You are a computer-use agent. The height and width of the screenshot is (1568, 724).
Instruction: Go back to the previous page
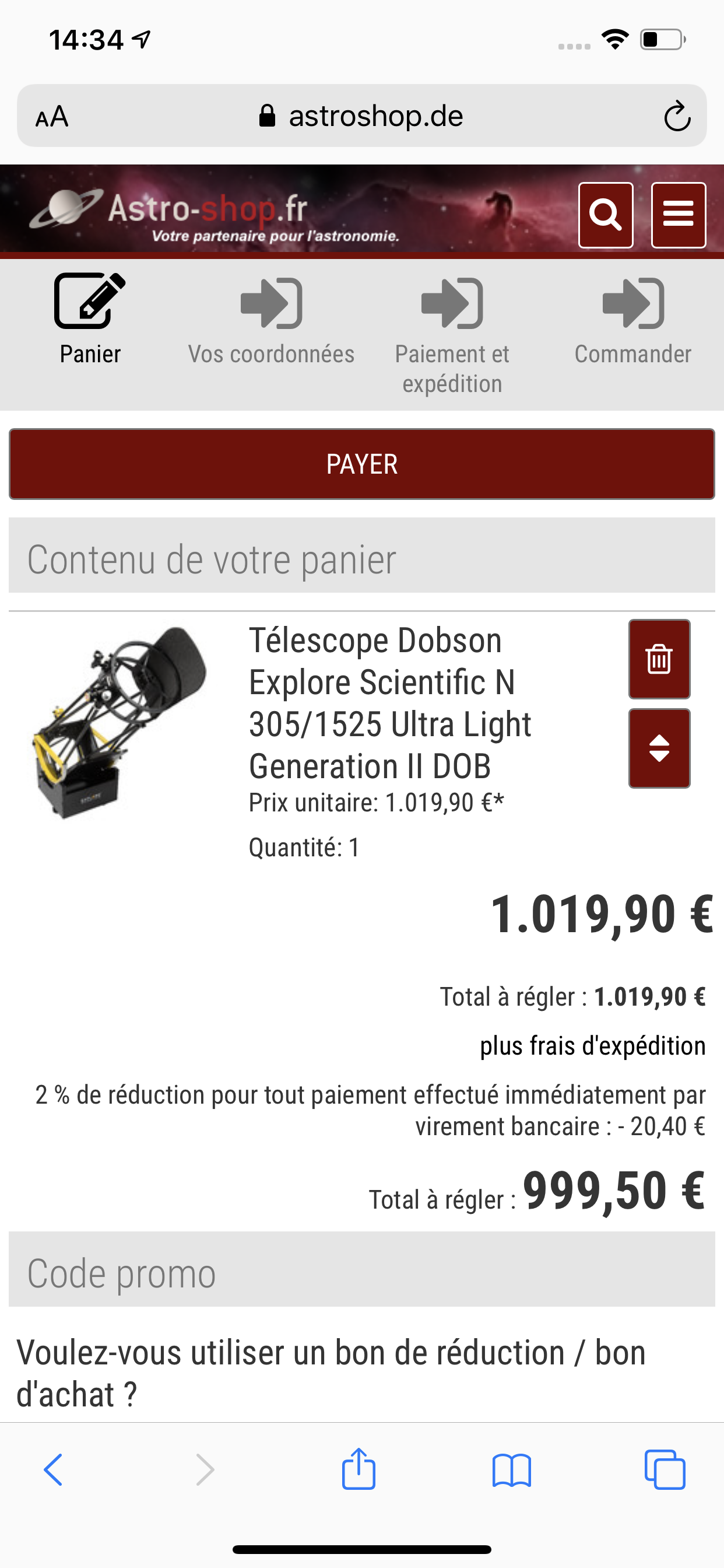54,1470
